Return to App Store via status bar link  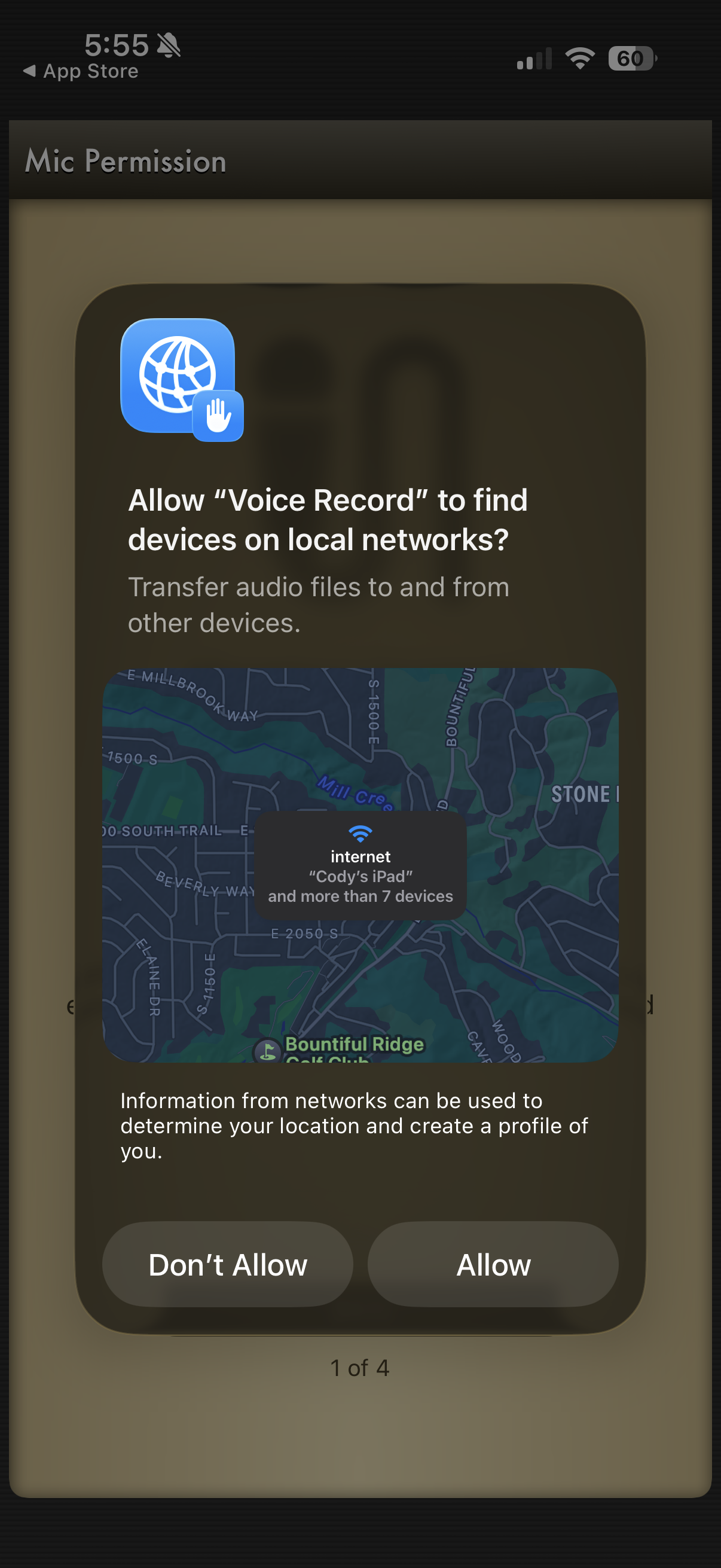point(81,71)
